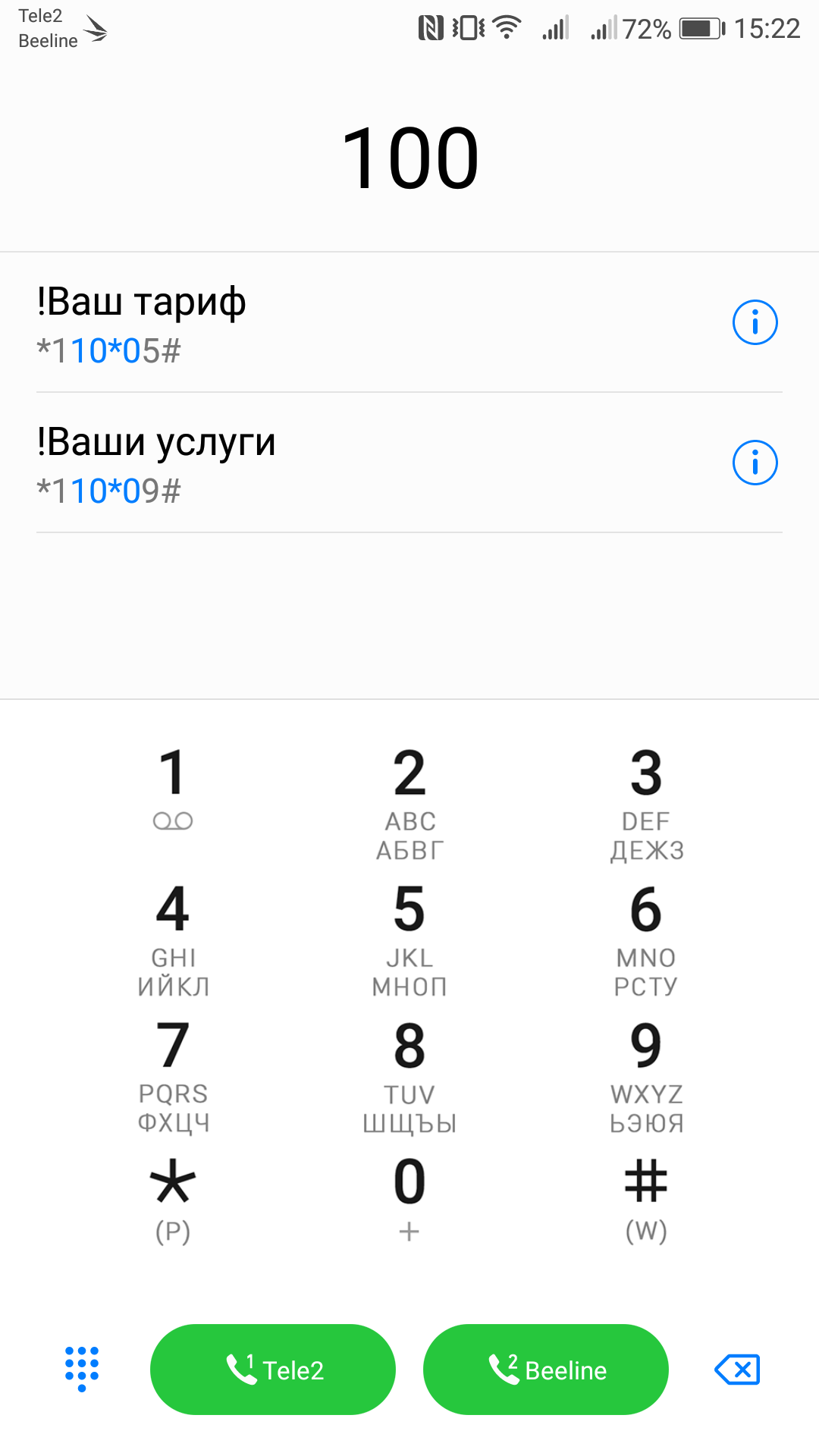The height and width of the screenshot is (1456, 819).
Task: Dial digit 1 on the keypad
Action: 173,789
